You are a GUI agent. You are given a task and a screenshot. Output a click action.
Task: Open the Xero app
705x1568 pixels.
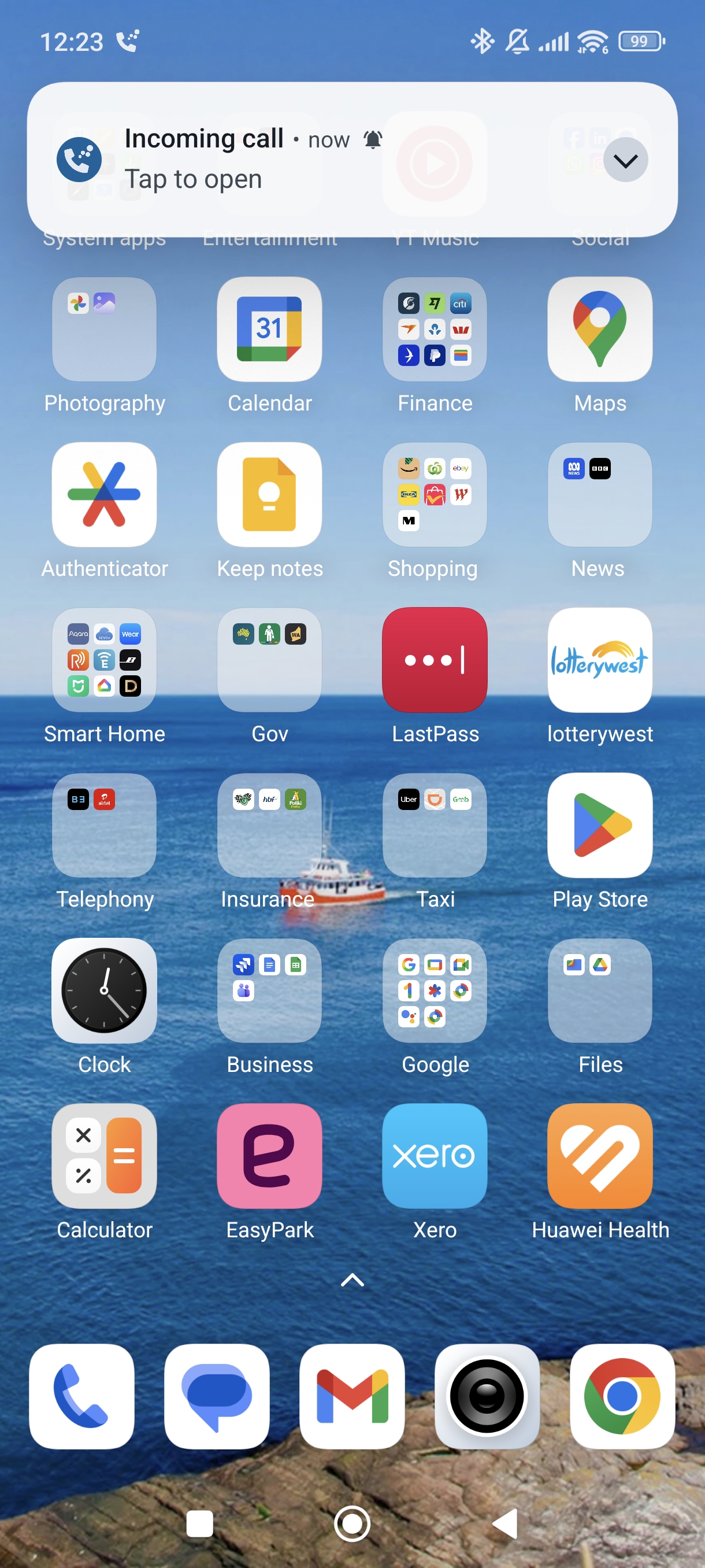click(435, 1156)
